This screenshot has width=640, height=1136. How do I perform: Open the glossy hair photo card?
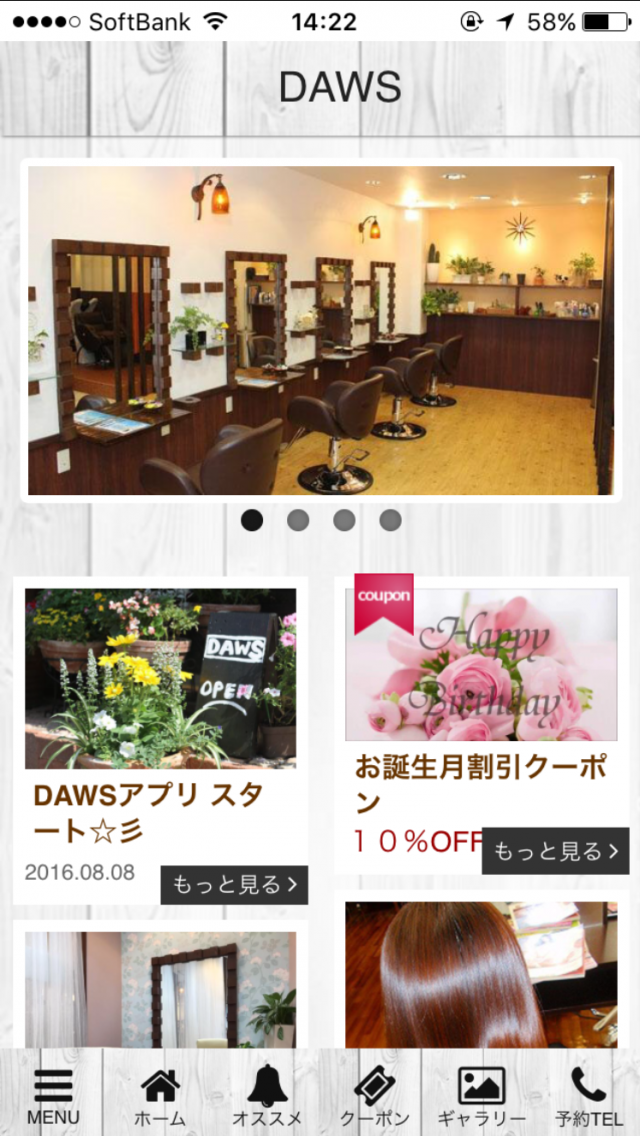(x=481, y=975)
